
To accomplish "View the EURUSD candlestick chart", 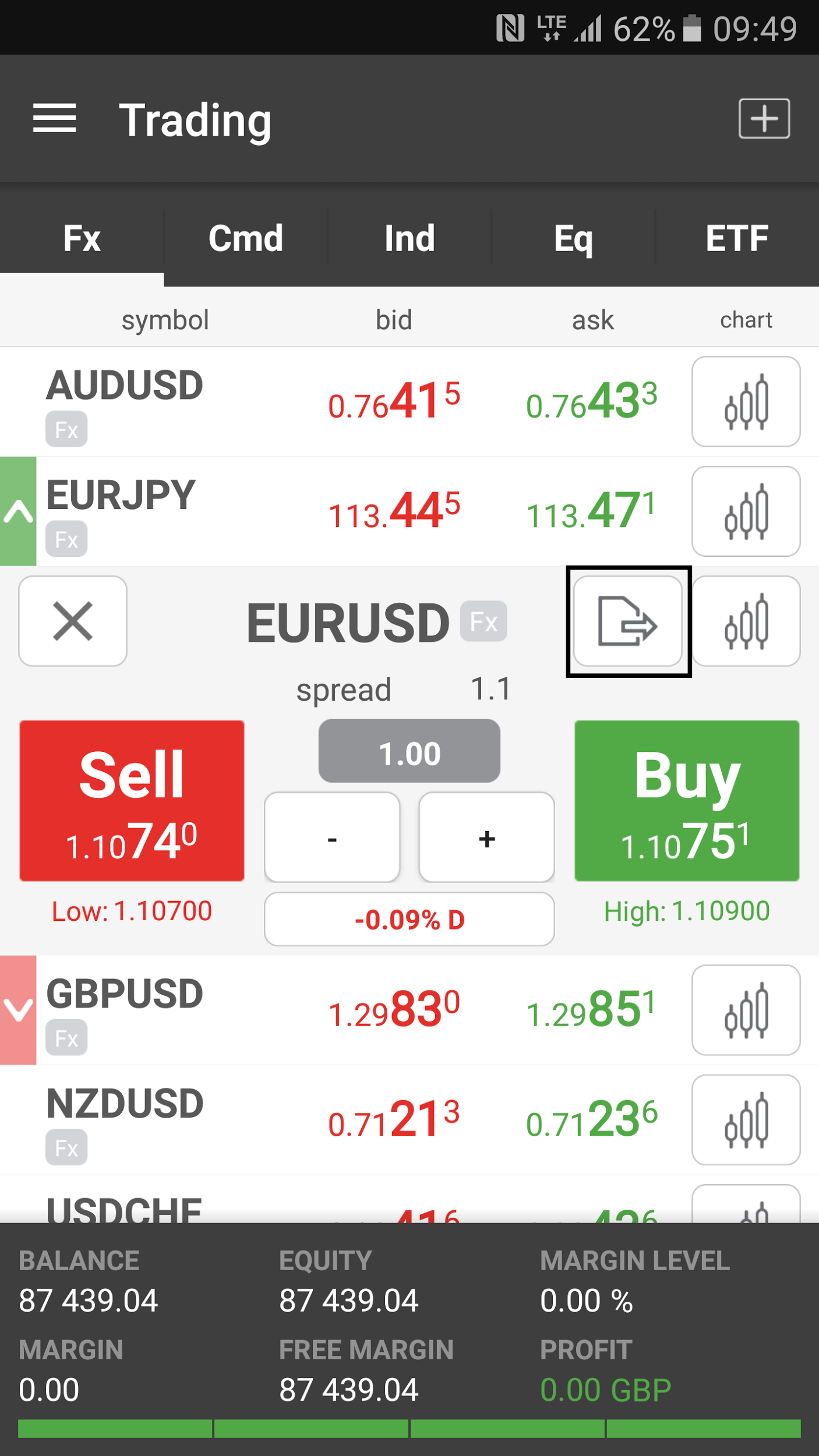I will (746, 621).
